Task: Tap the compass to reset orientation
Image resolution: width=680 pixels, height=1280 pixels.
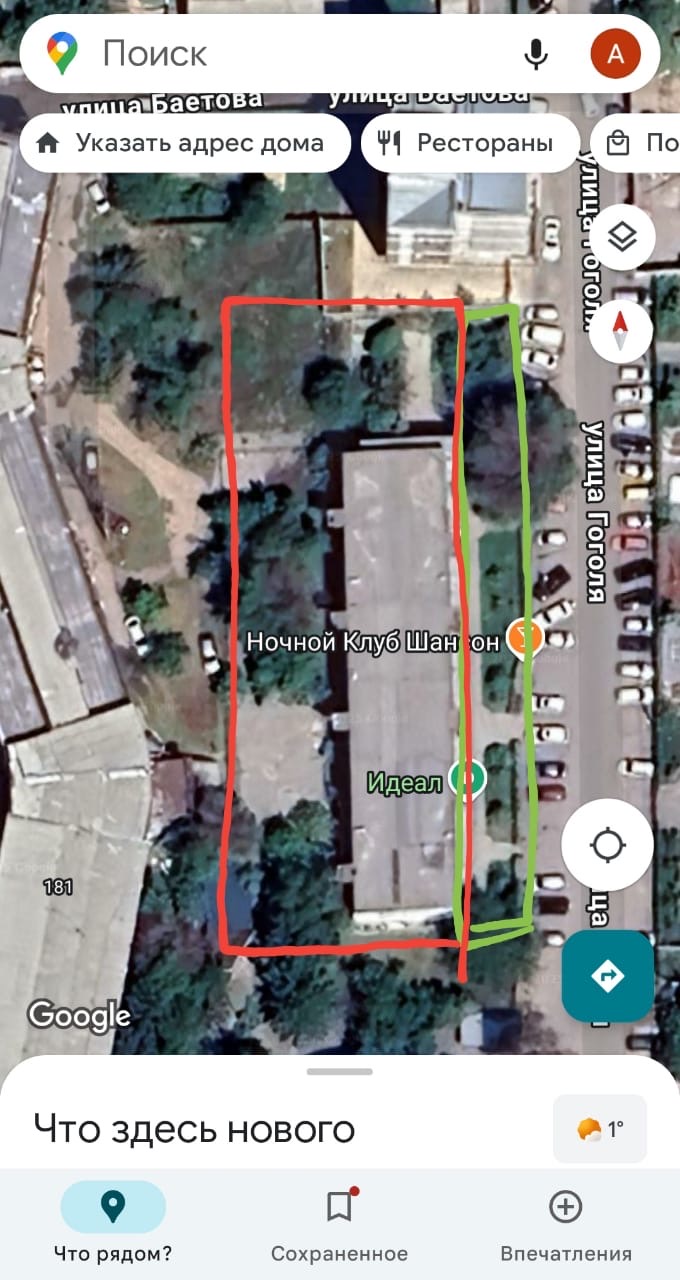Action: [x=622, y=330]
